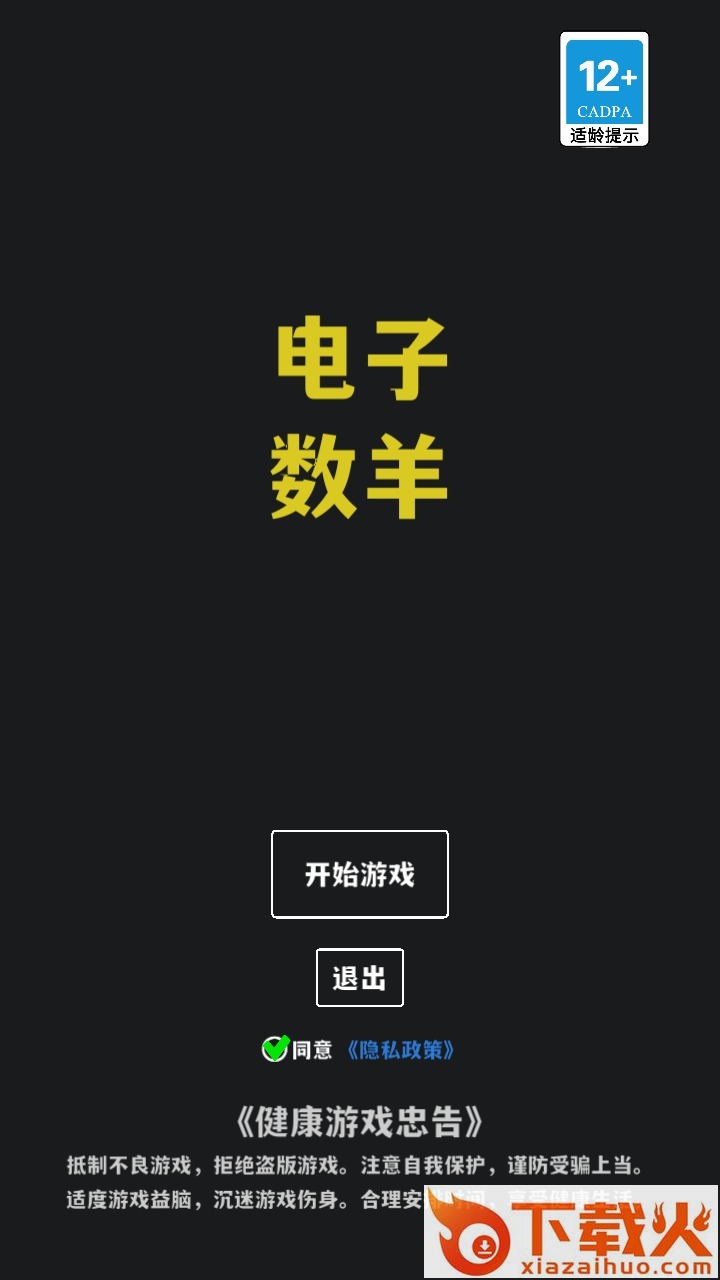This screenshot has height=1280, width=720.
Task: Start the game with 开始游戏
Action: pyautogui.click(x=360, y=874)
